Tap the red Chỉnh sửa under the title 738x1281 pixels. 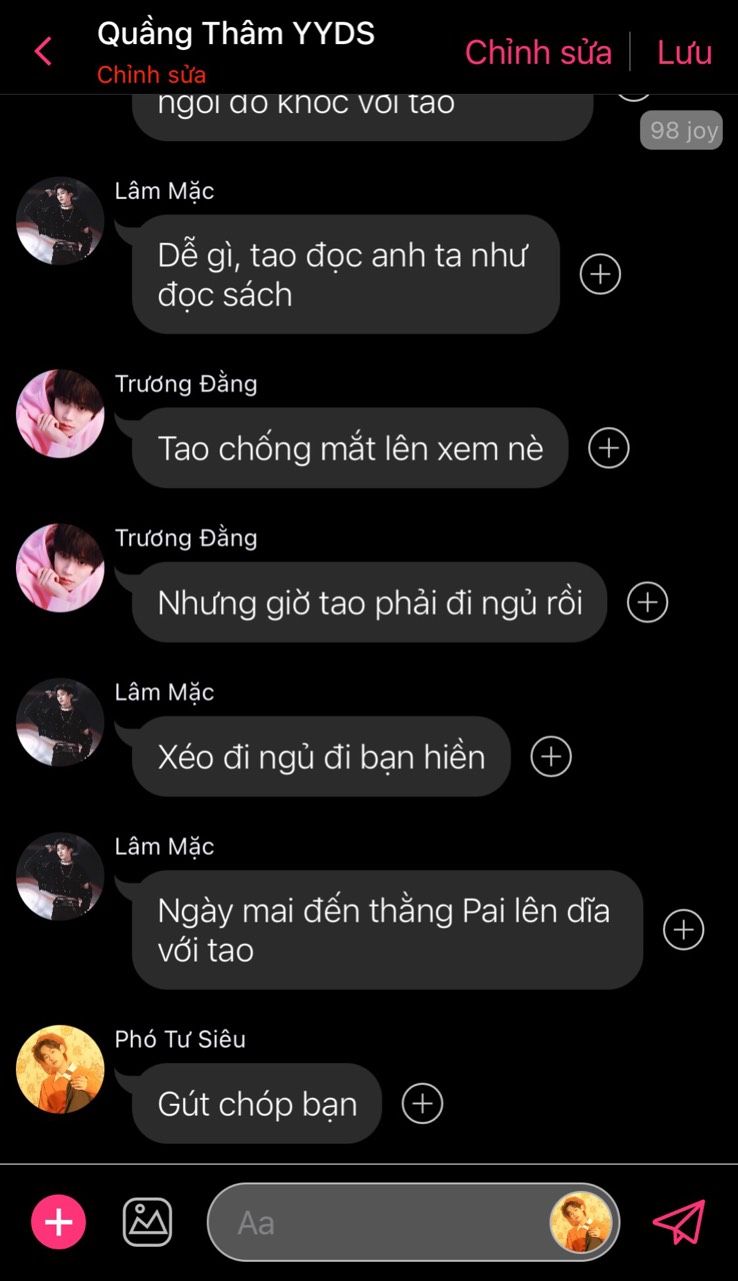tap(152, 75)
